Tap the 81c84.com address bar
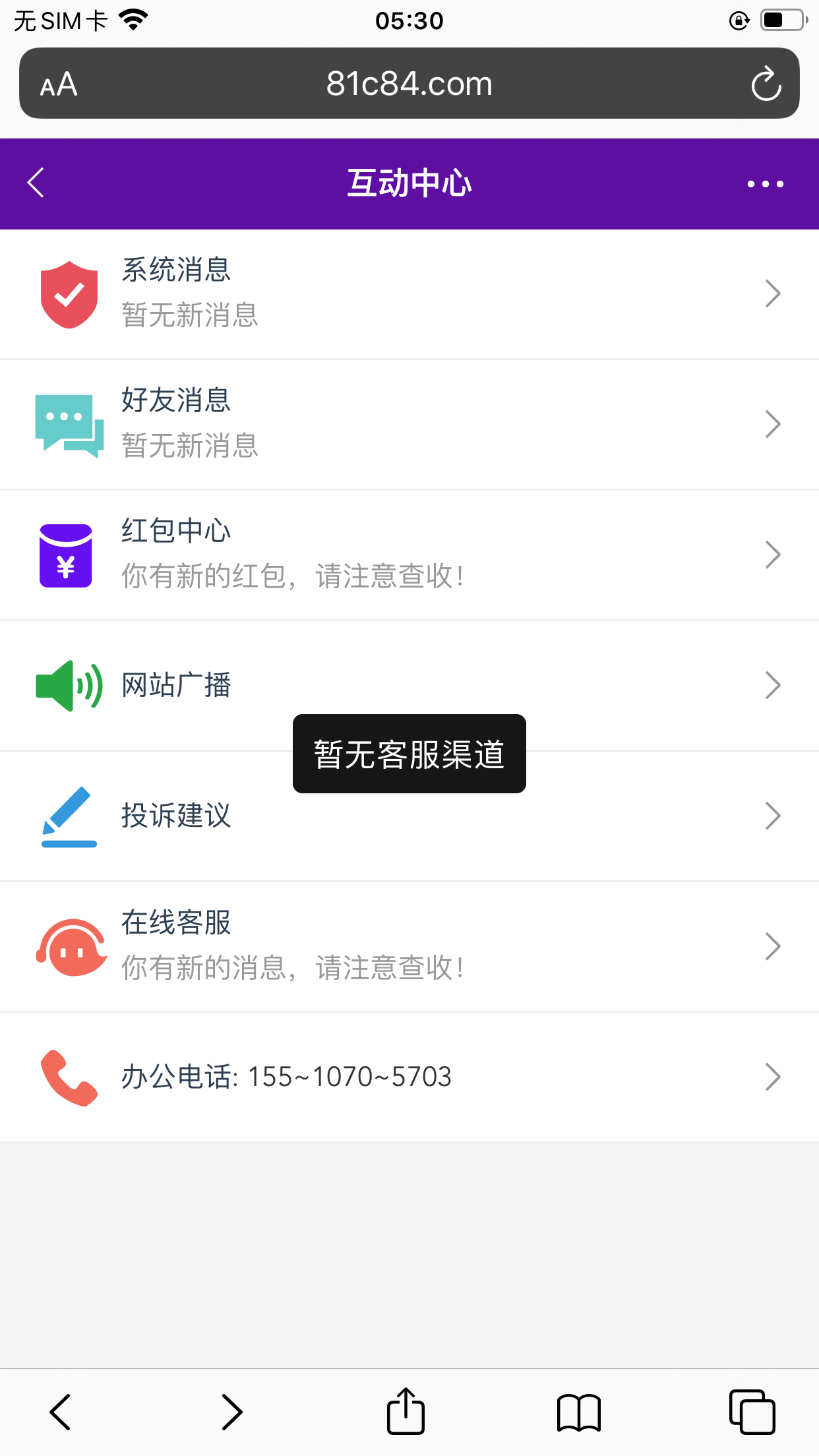 (409, 83)
